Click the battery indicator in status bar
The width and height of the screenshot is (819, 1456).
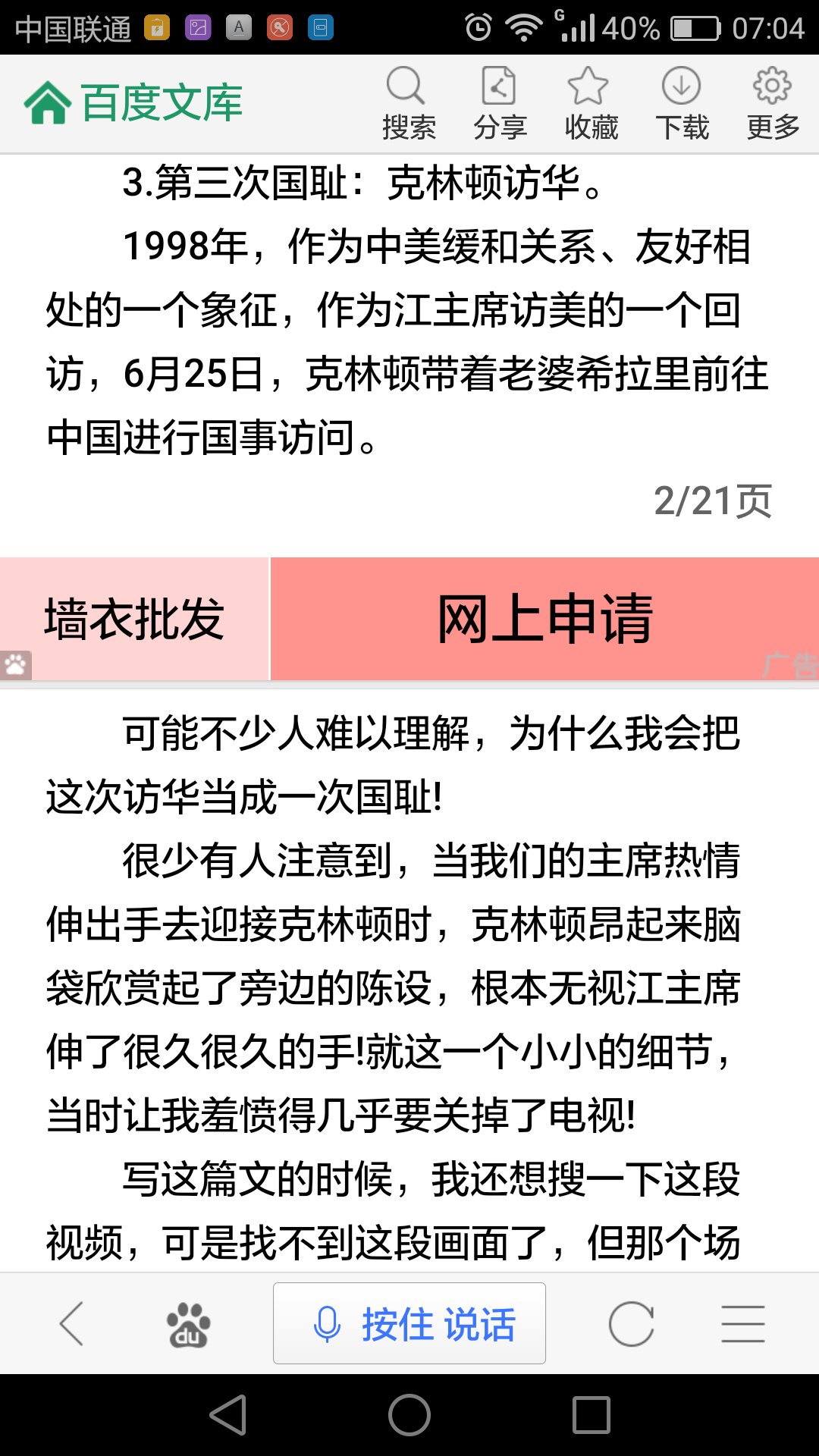(695, 27)
